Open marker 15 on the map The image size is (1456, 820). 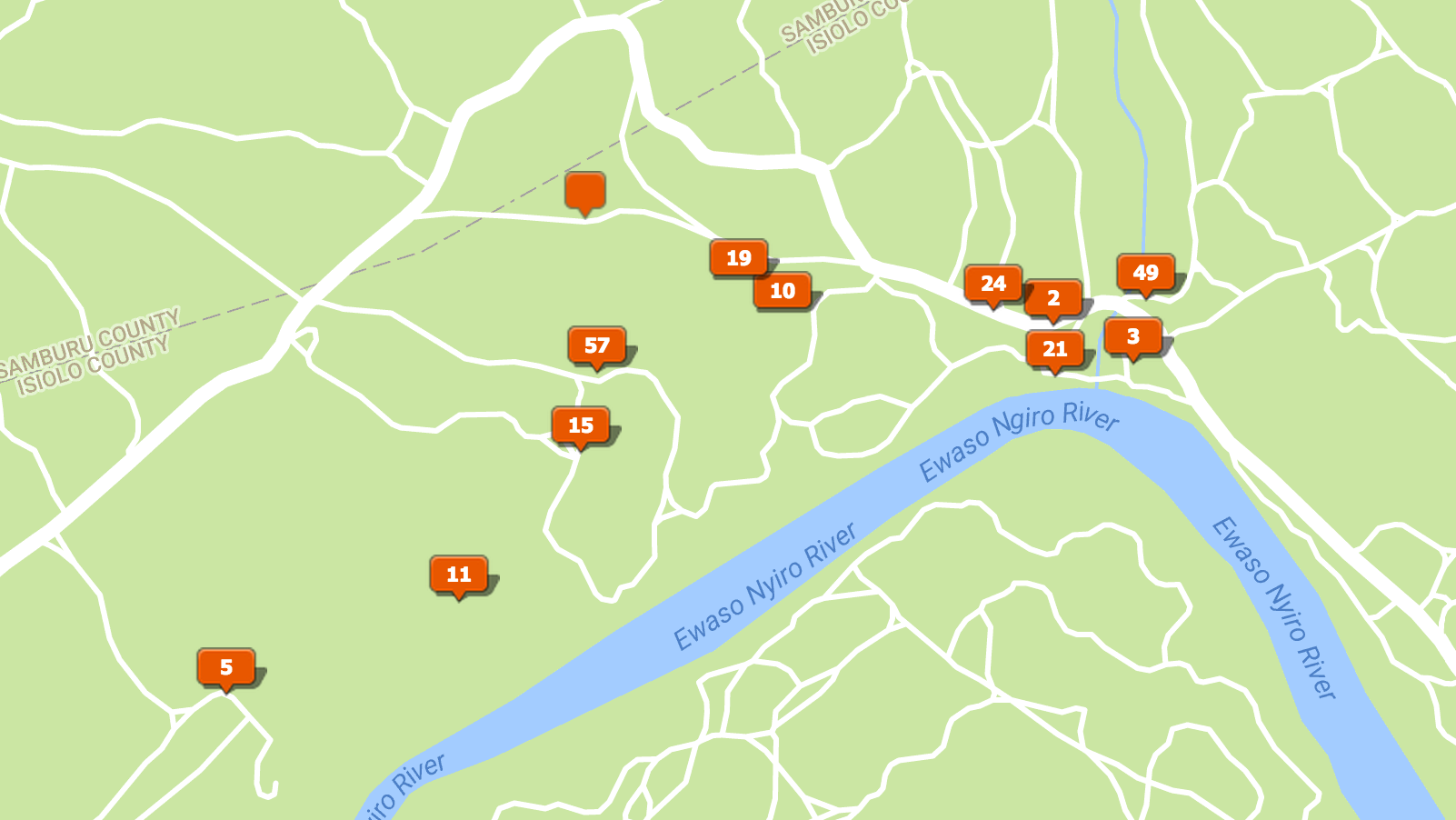pyautogui.click(x=580, y=425)
